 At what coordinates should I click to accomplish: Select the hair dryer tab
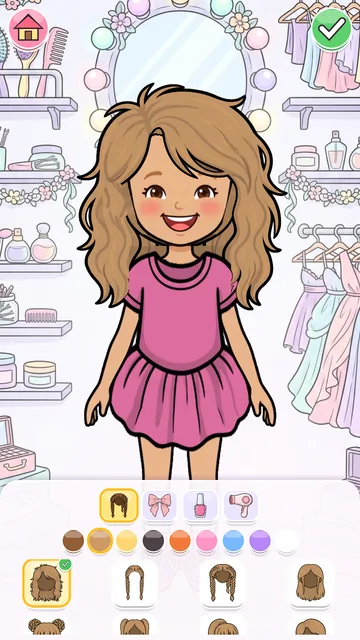[241, 506]
